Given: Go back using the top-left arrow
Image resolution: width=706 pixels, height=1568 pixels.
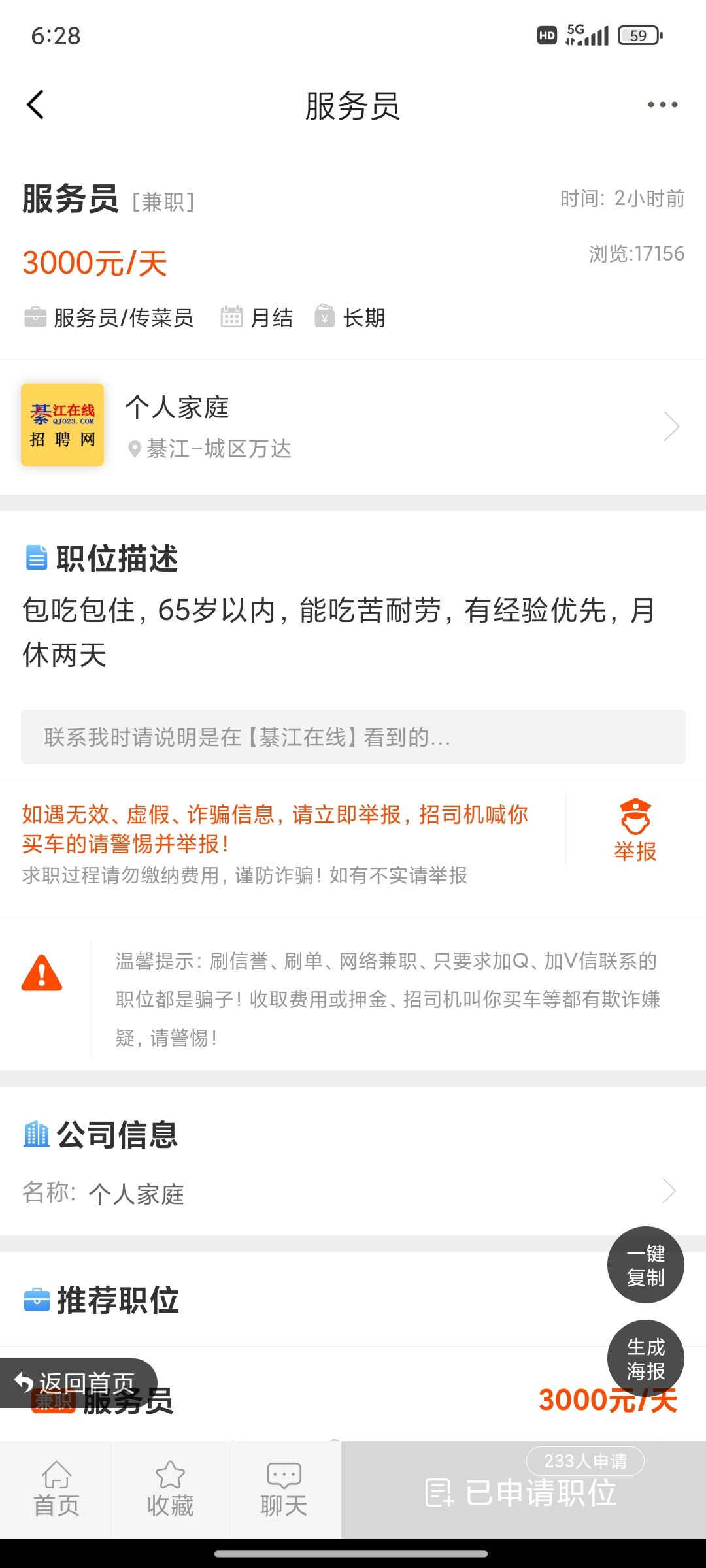Looking at the screenshot, I should tap(35, 105).
